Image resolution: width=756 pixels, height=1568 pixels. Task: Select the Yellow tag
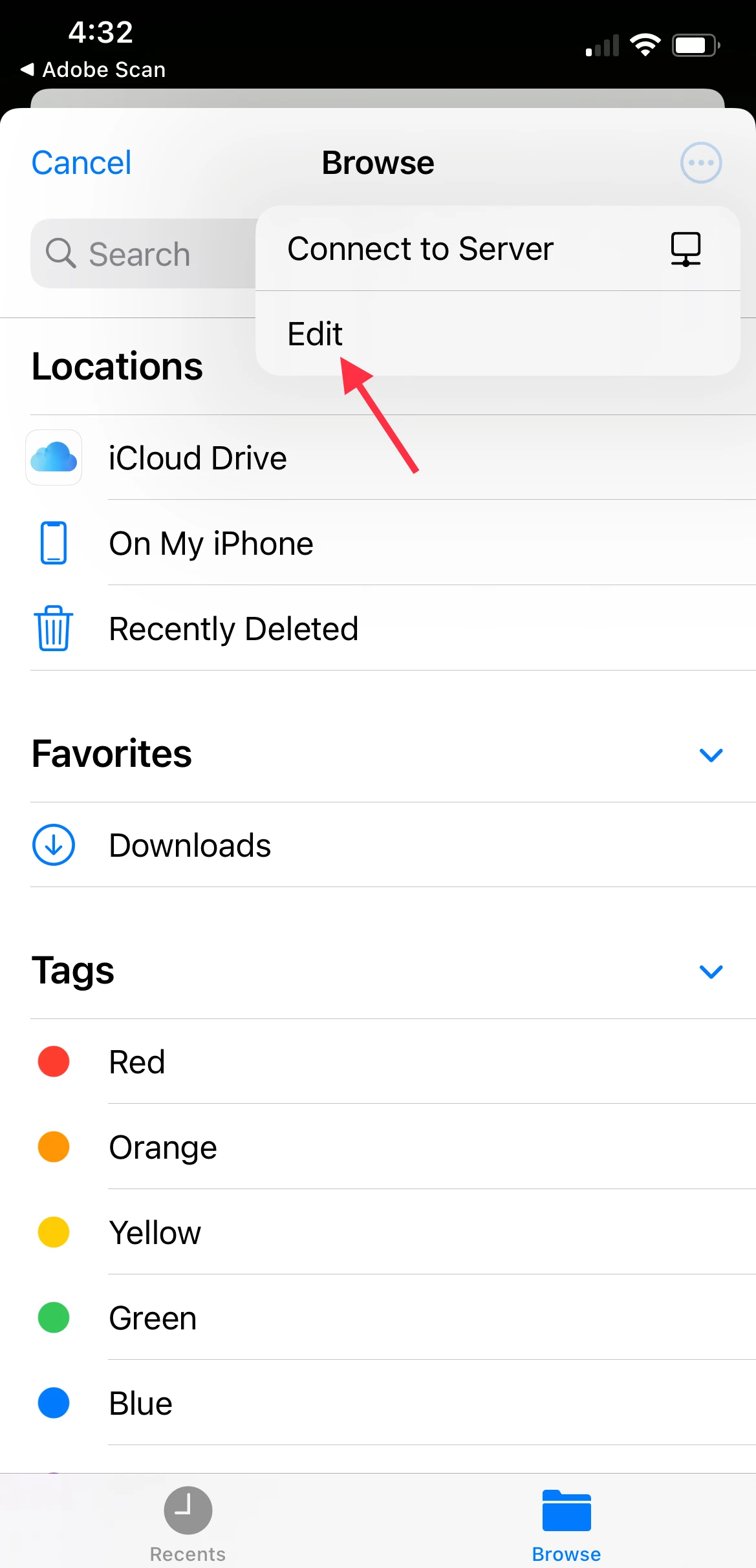[x=155, y=1233]
